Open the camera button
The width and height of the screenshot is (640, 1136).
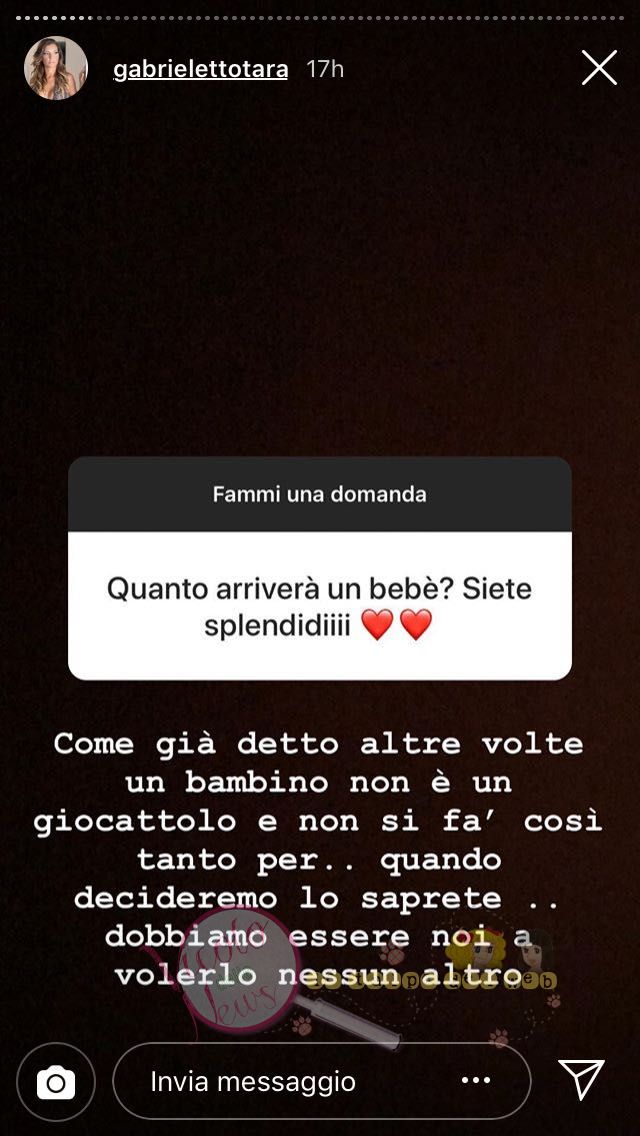click(x=56, y=1081)
